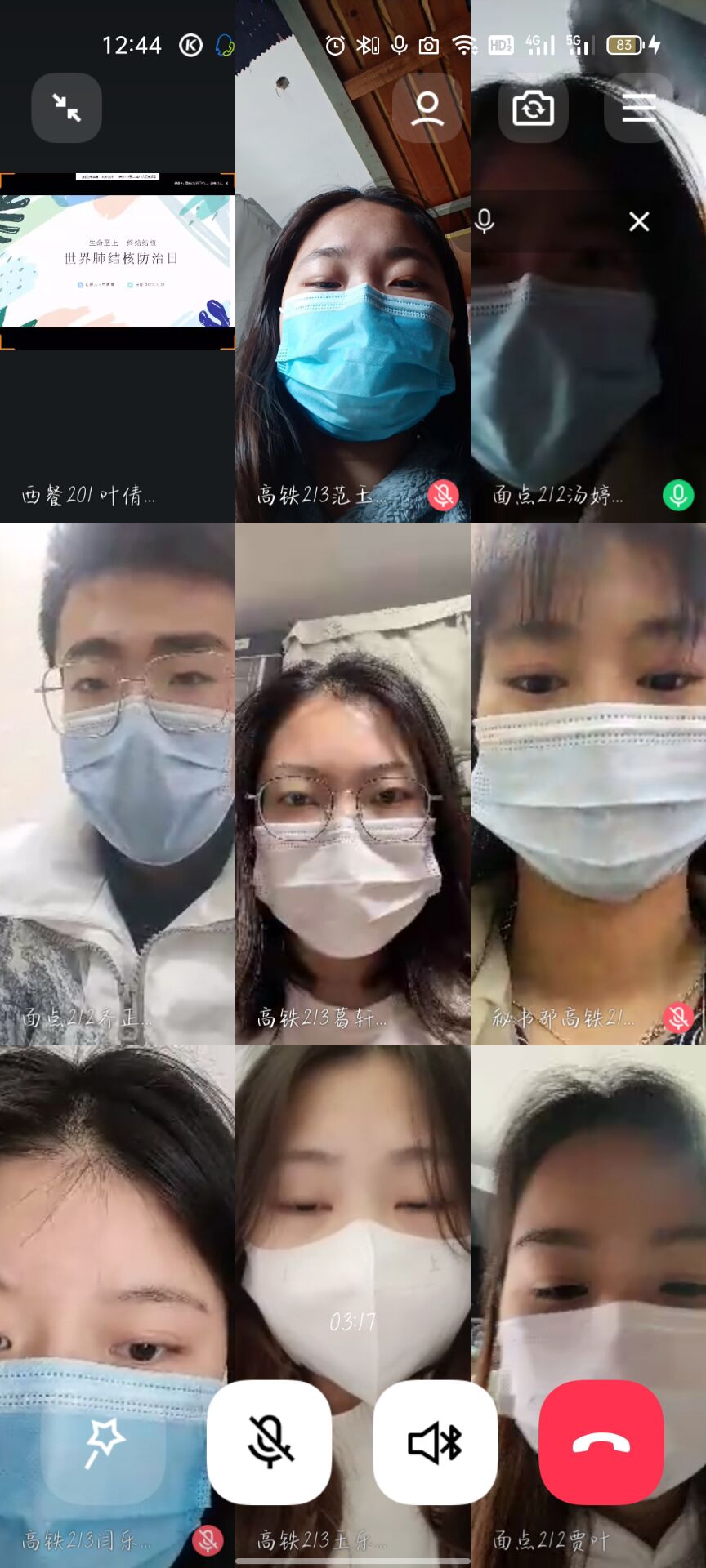
Task: Open the hamburger menu
Action: click(x=638, y=108)
